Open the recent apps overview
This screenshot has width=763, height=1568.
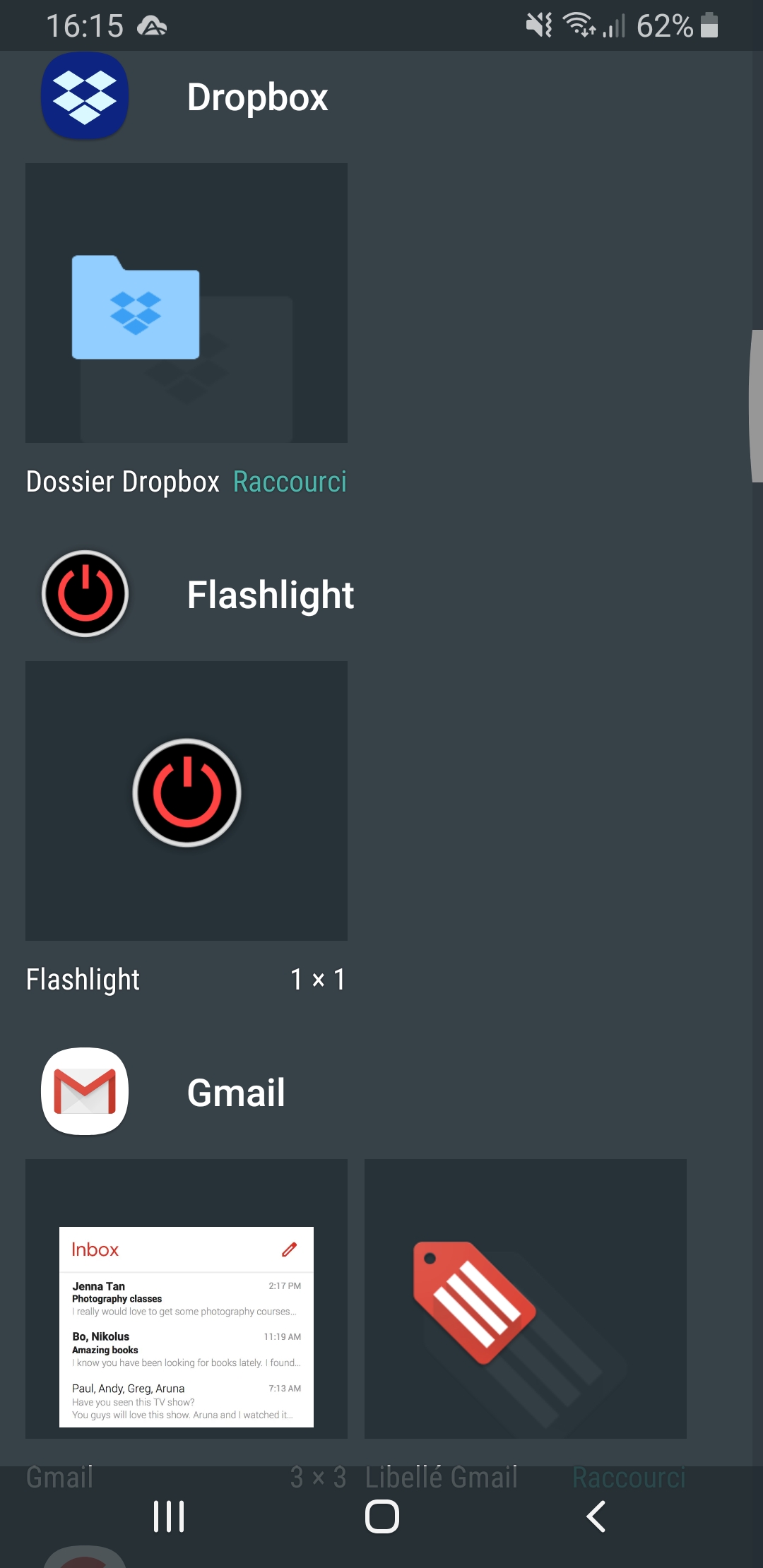(x=169, y=1516)
